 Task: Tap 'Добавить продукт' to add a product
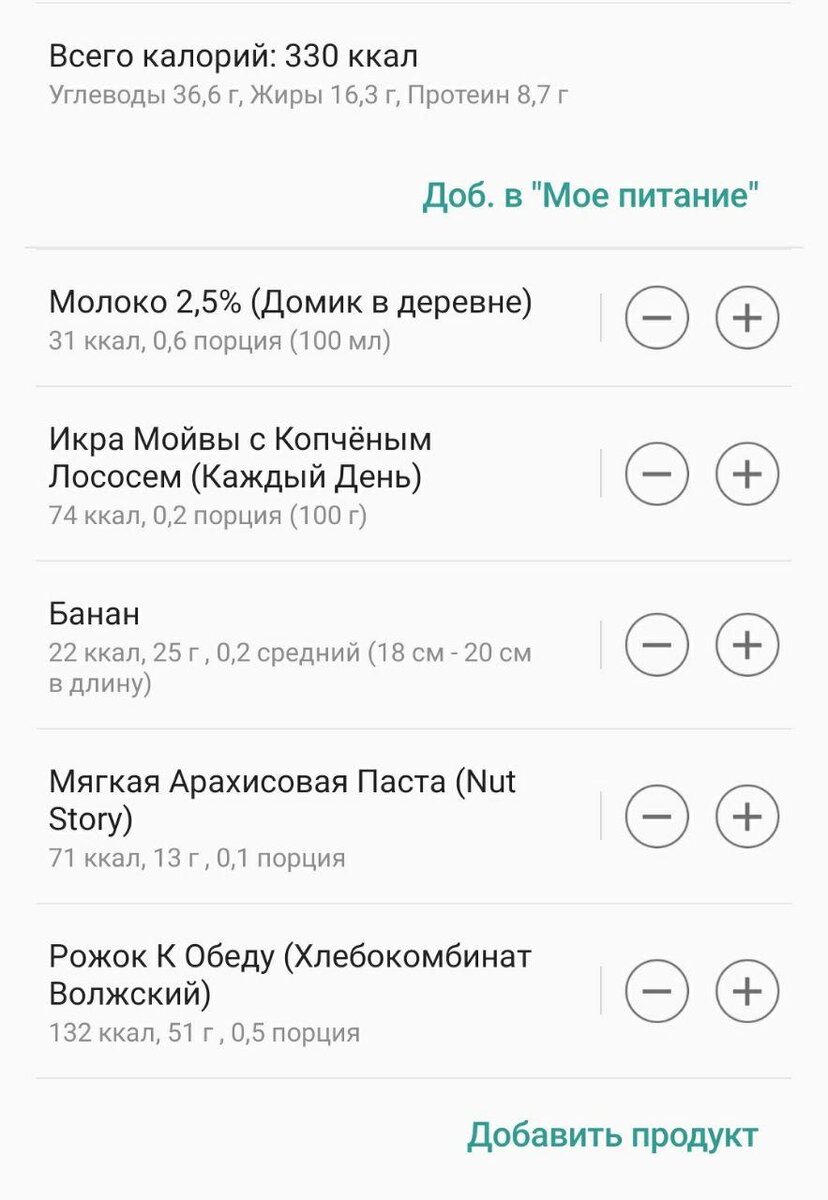coord(612,1134)
